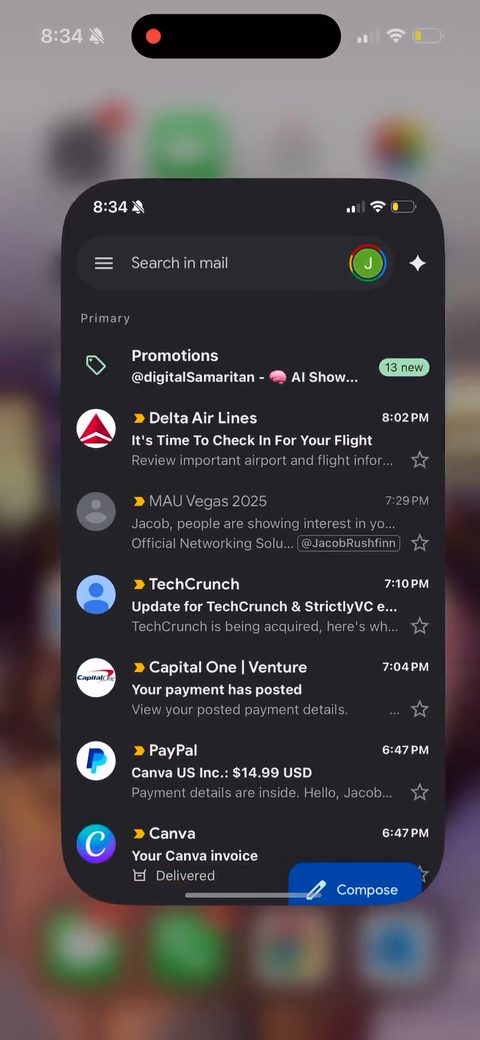Star the PayPal email

tap(420, 792)
